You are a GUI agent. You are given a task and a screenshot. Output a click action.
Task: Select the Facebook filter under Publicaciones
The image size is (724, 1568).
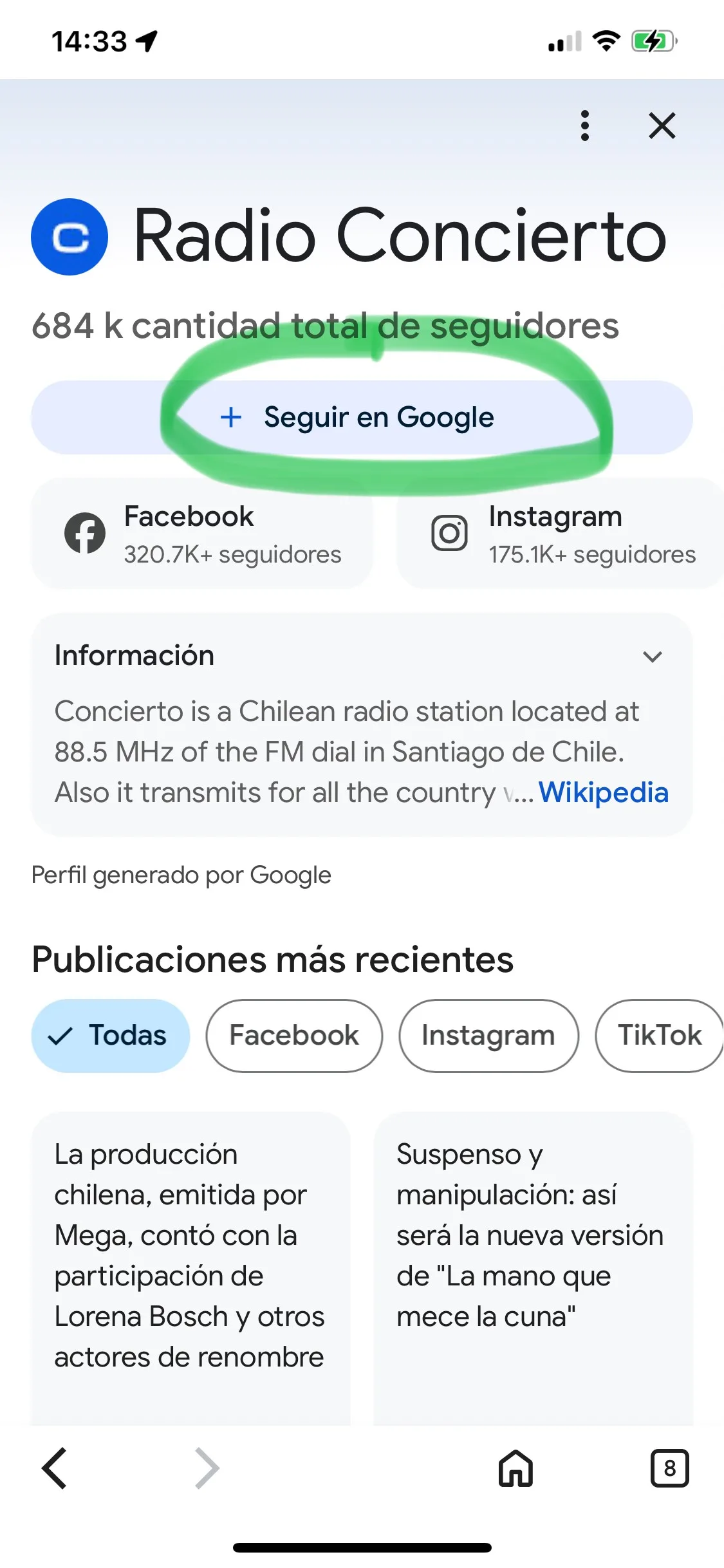point(293,1035)
